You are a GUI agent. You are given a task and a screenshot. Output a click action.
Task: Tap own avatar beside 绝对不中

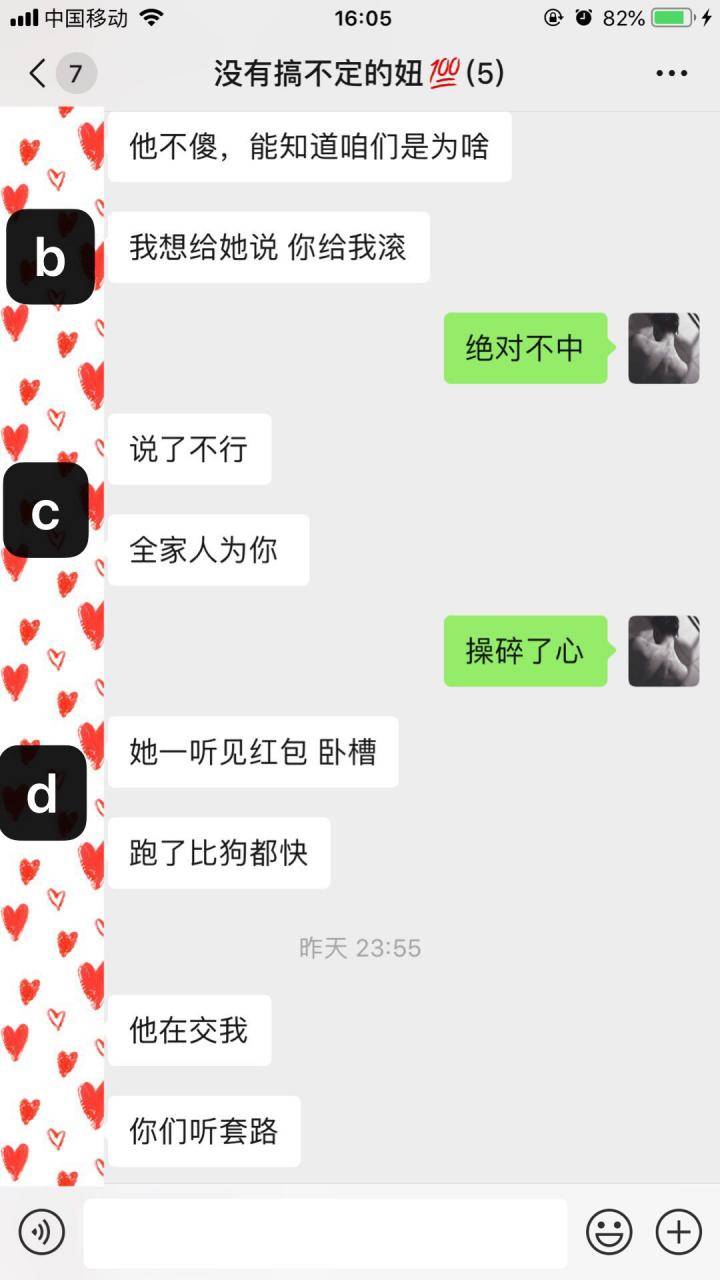(x=663, y=348)
